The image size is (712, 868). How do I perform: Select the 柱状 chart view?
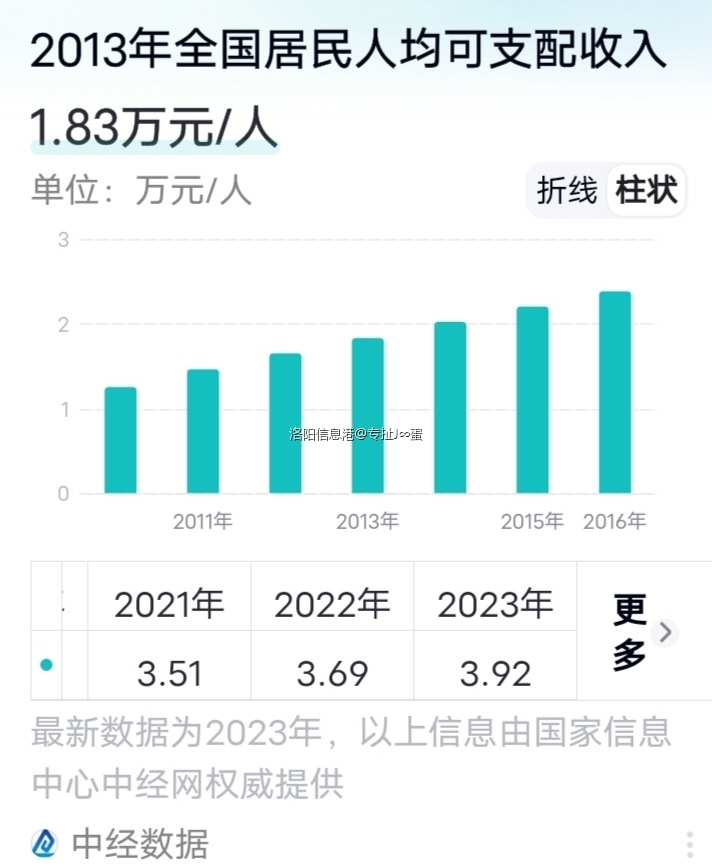click(x=646, y=190)
